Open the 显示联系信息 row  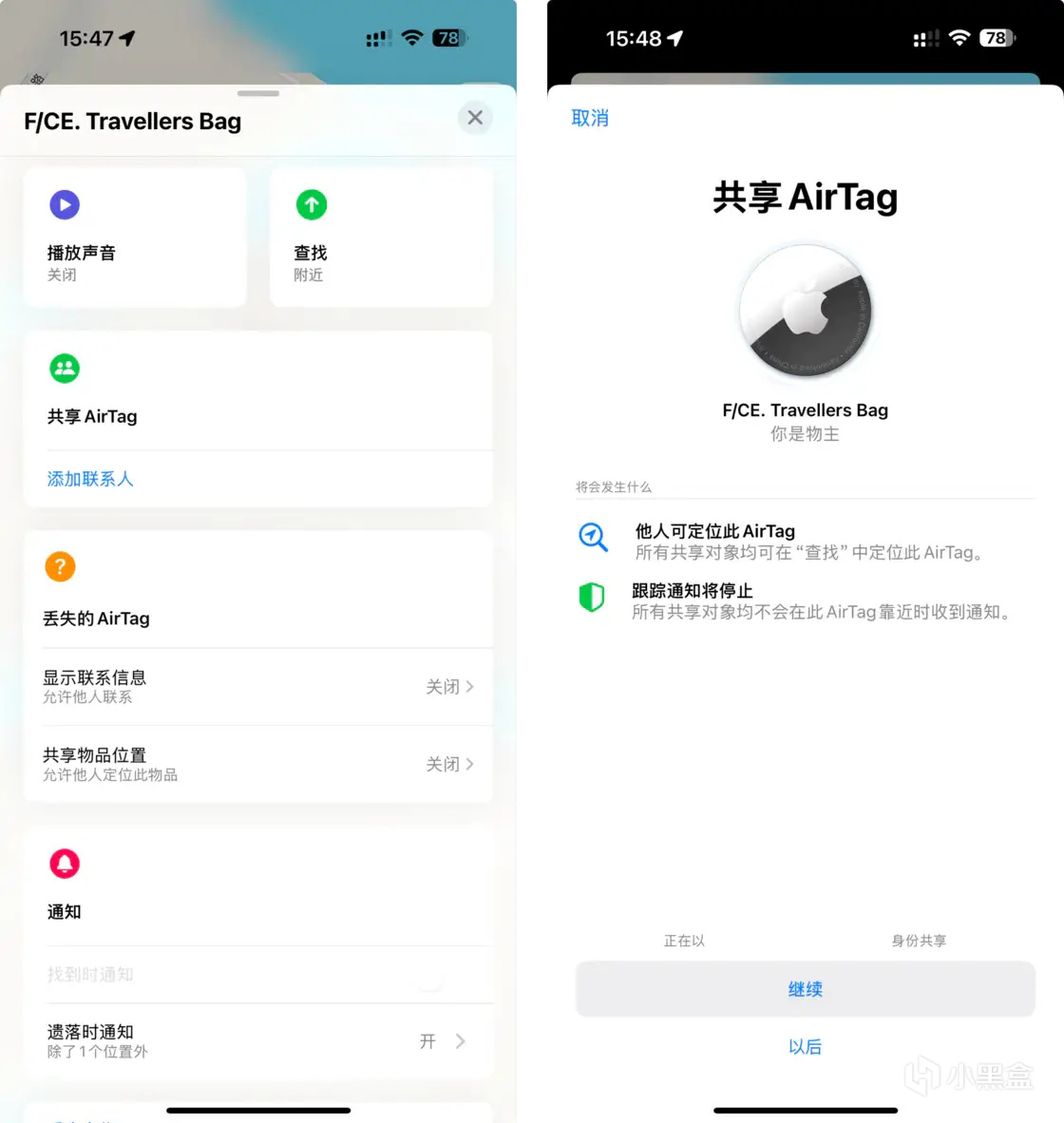[258, 686]
